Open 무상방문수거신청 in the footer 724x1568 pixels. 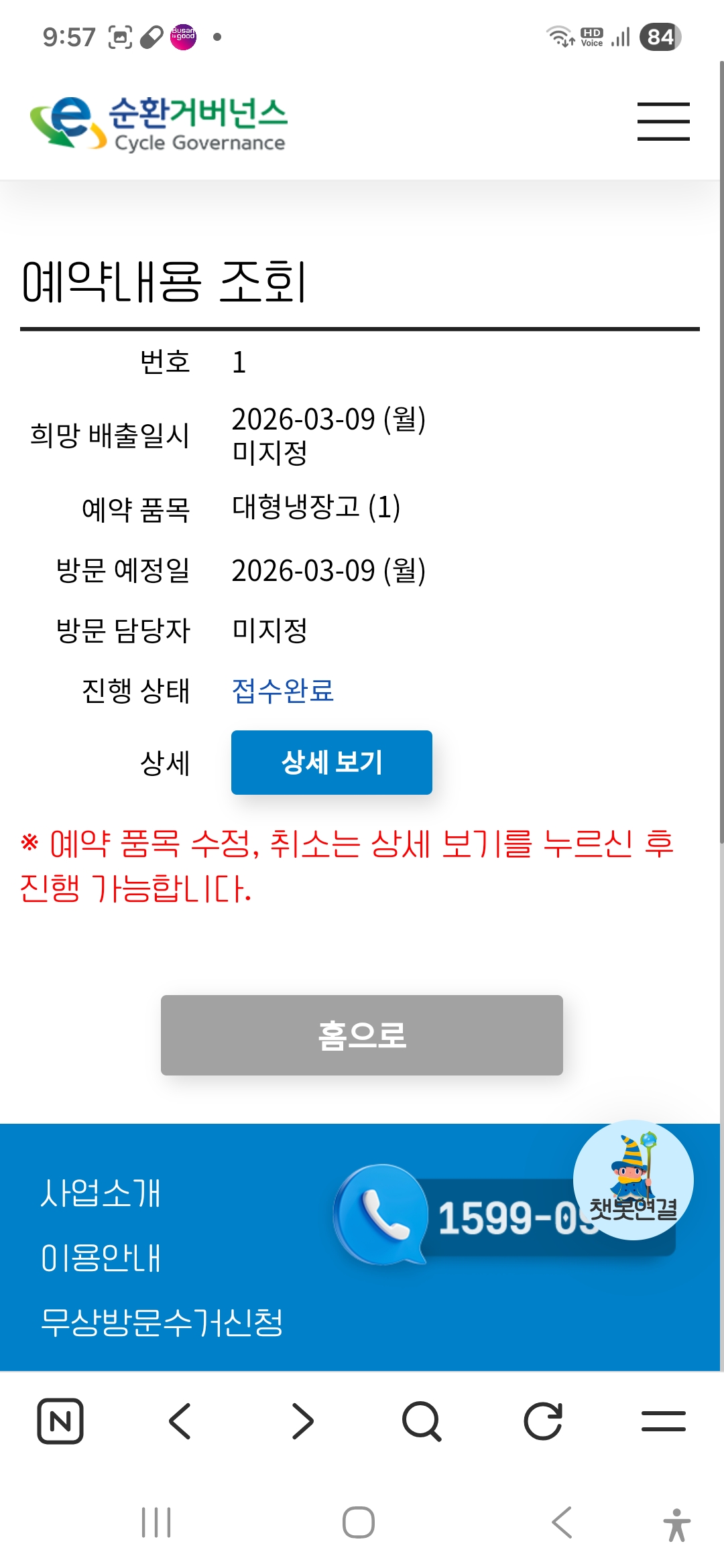click(162, 1322)
